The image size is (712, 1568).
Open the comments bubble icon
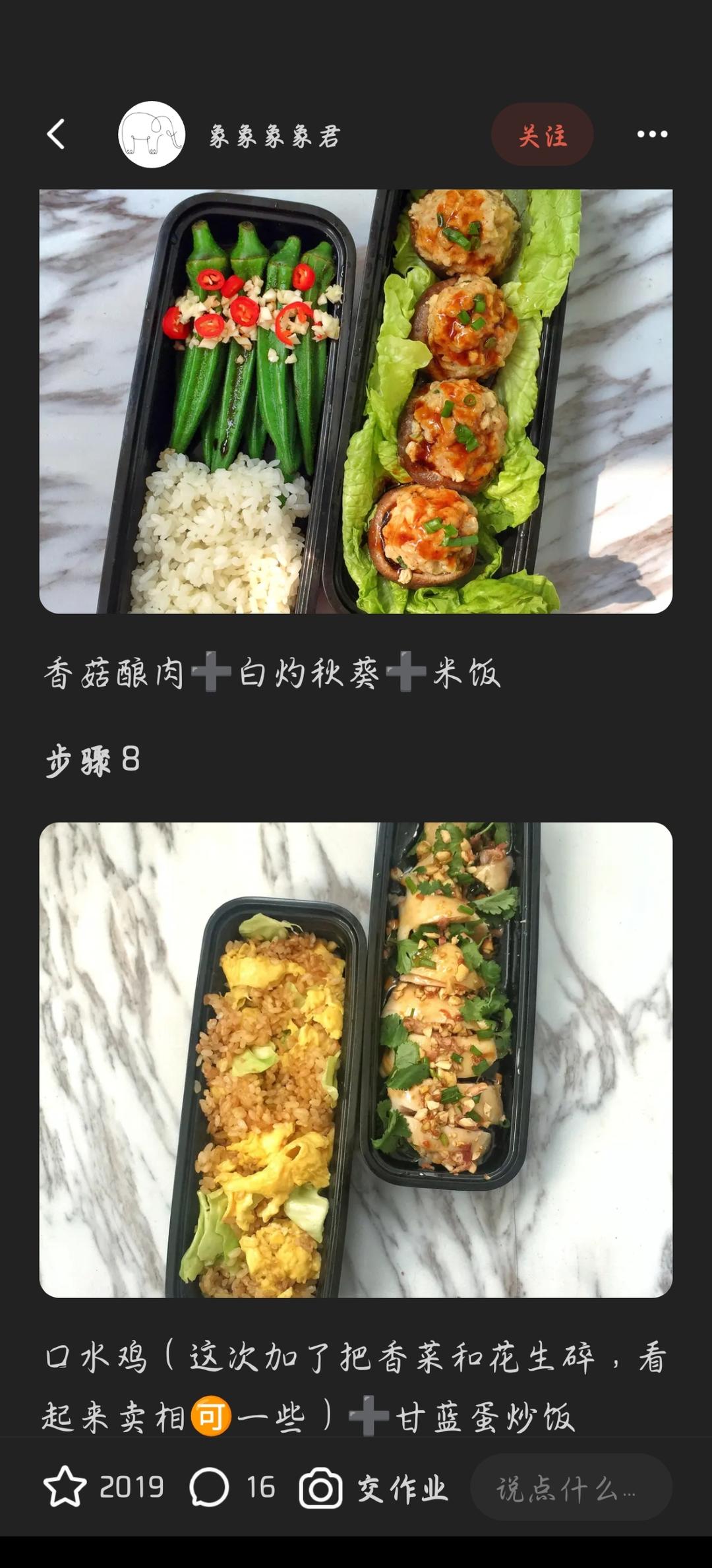point(209,1488)
